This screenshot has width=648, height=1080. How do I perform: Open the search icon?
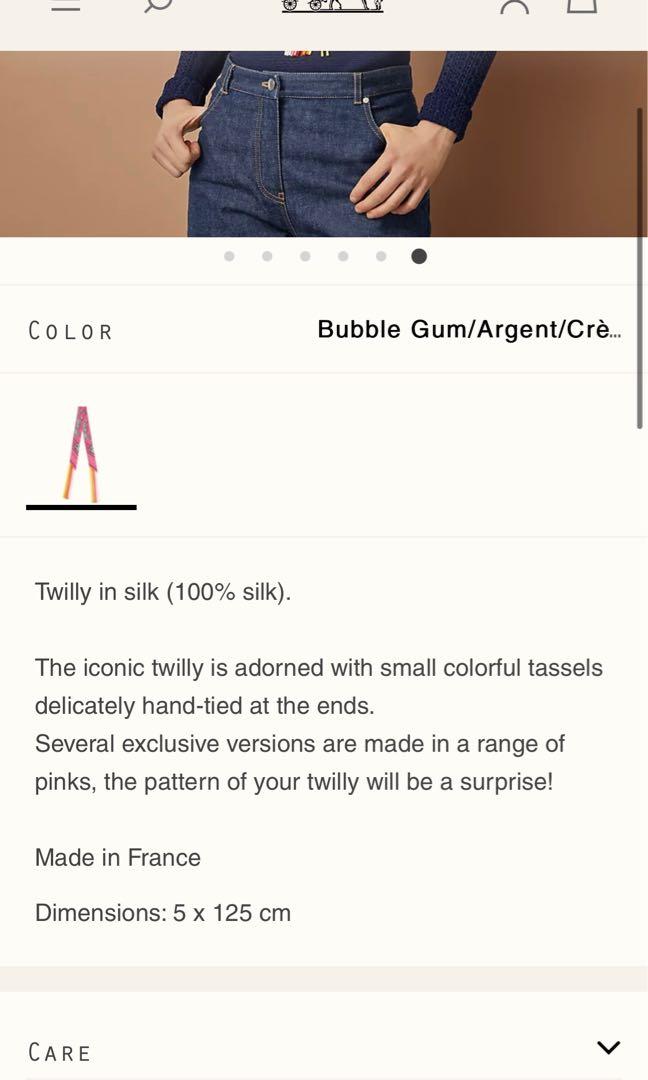(158, 5)
